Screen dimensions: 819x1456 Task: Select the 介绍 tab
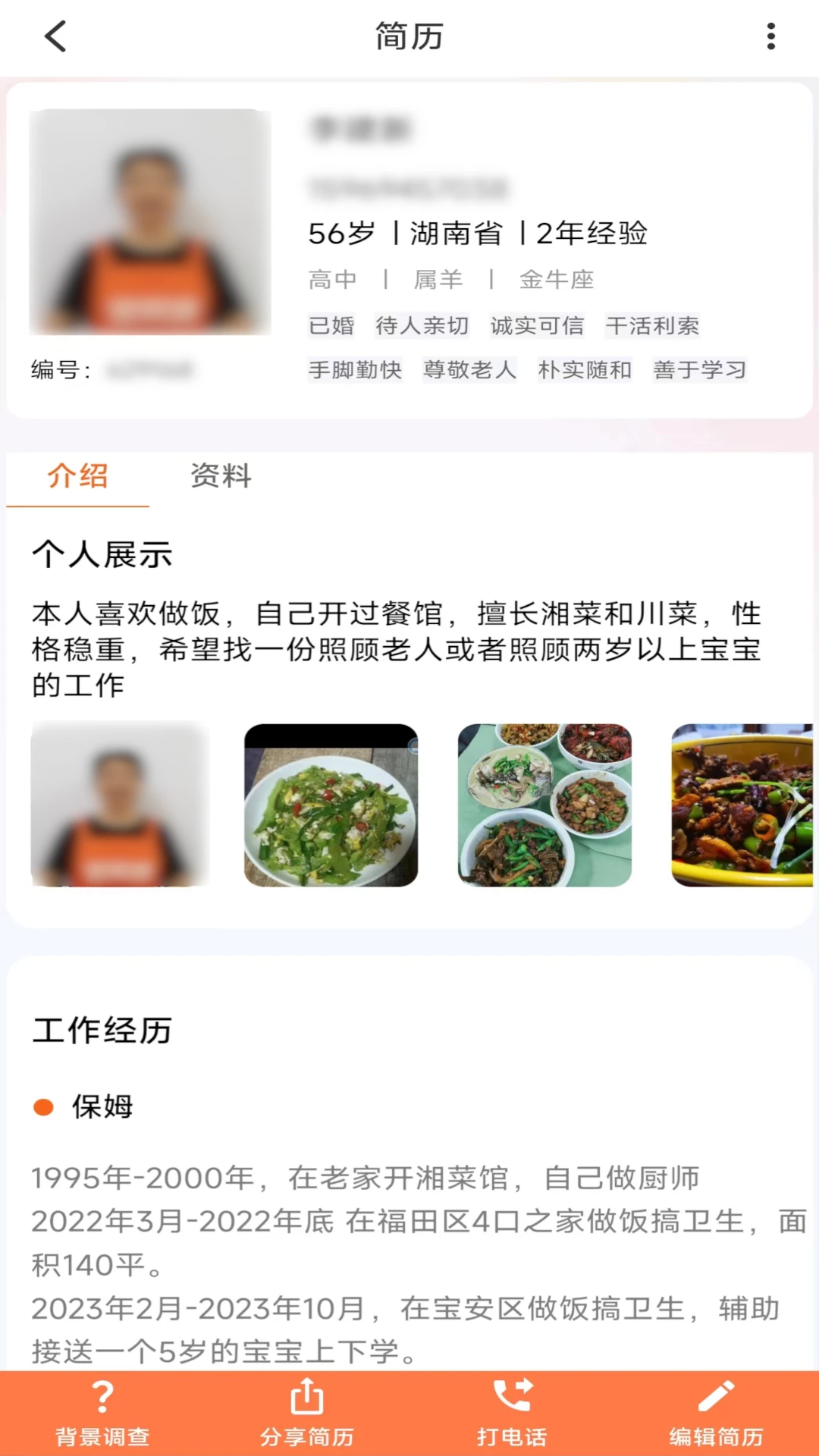(x=77, y=477)
